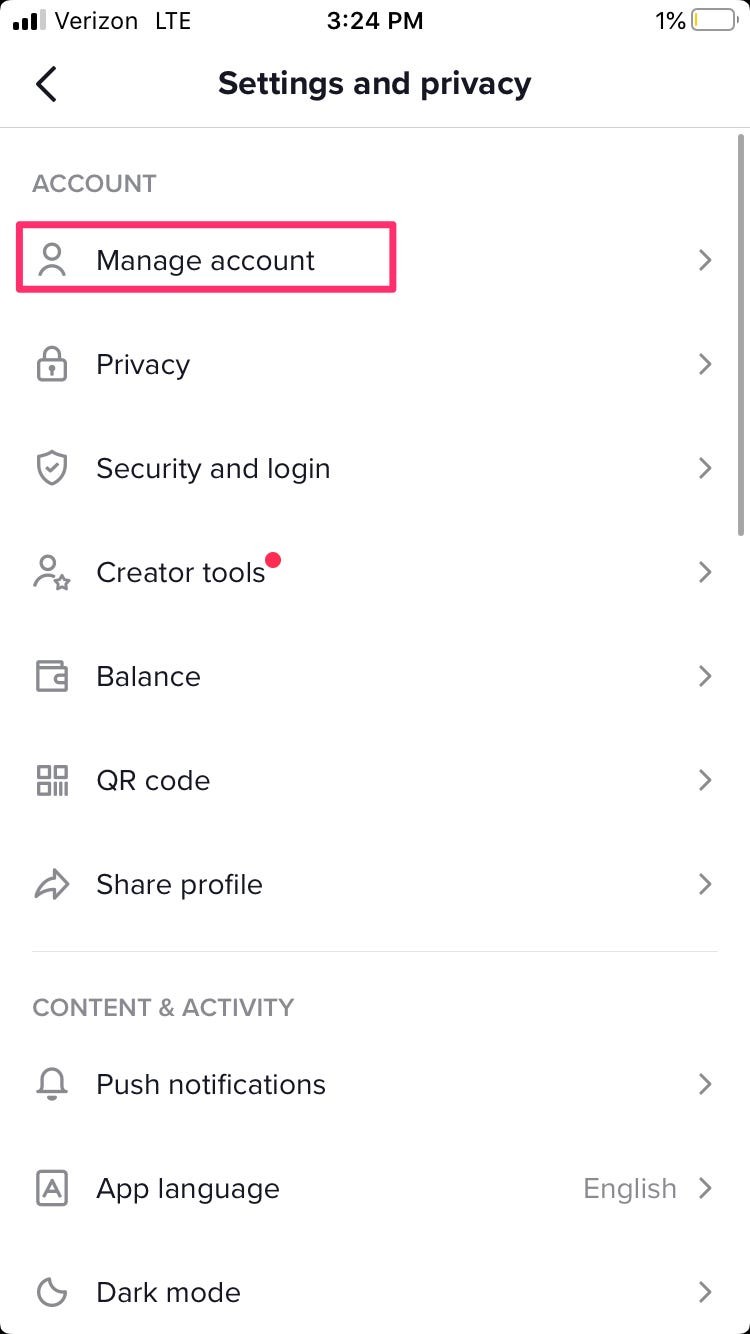The height and width of the screenshot is (1334, 750).
Task: Click the Balance wallet icon
Action: coord(52,676)
